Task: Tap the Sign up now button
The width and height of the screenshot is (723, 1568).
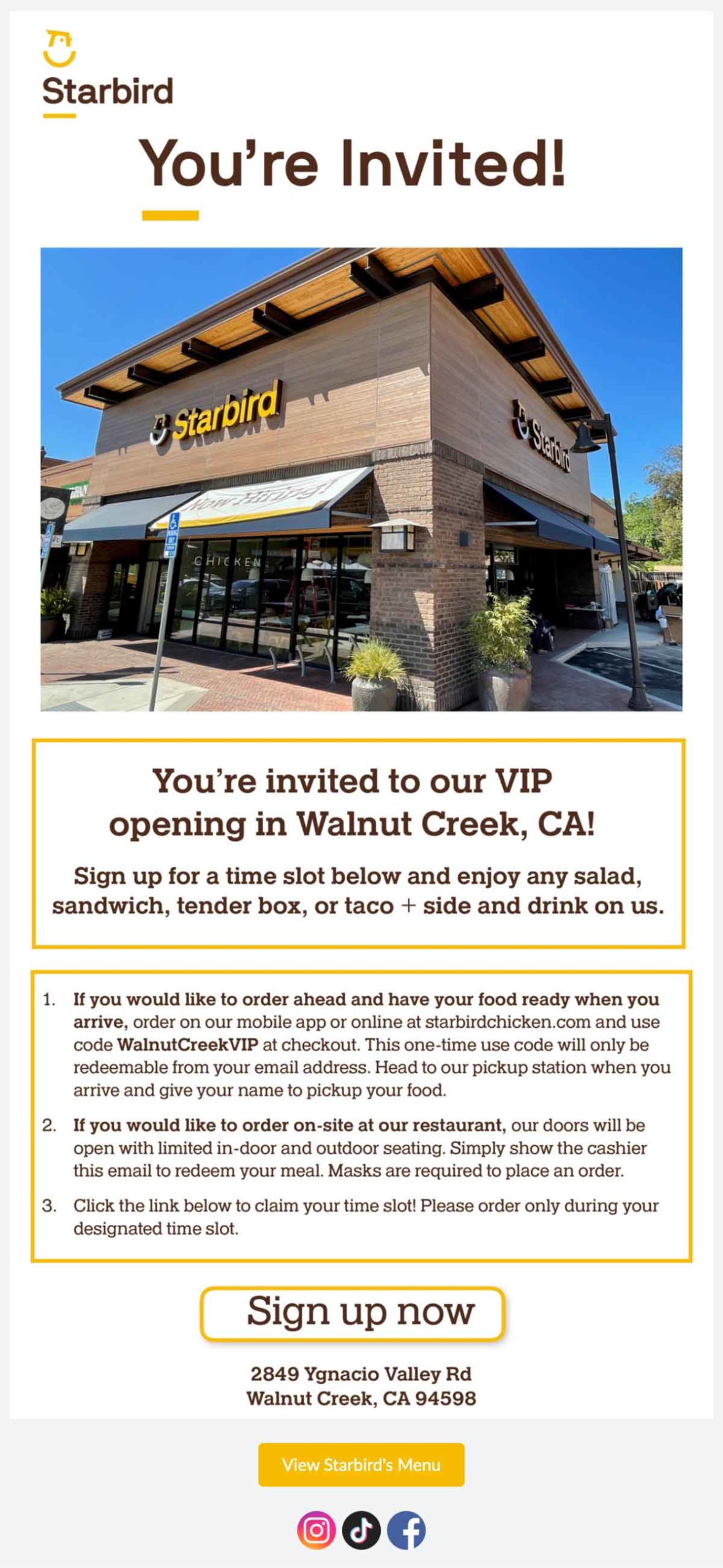Action: tap(353, 1314)
